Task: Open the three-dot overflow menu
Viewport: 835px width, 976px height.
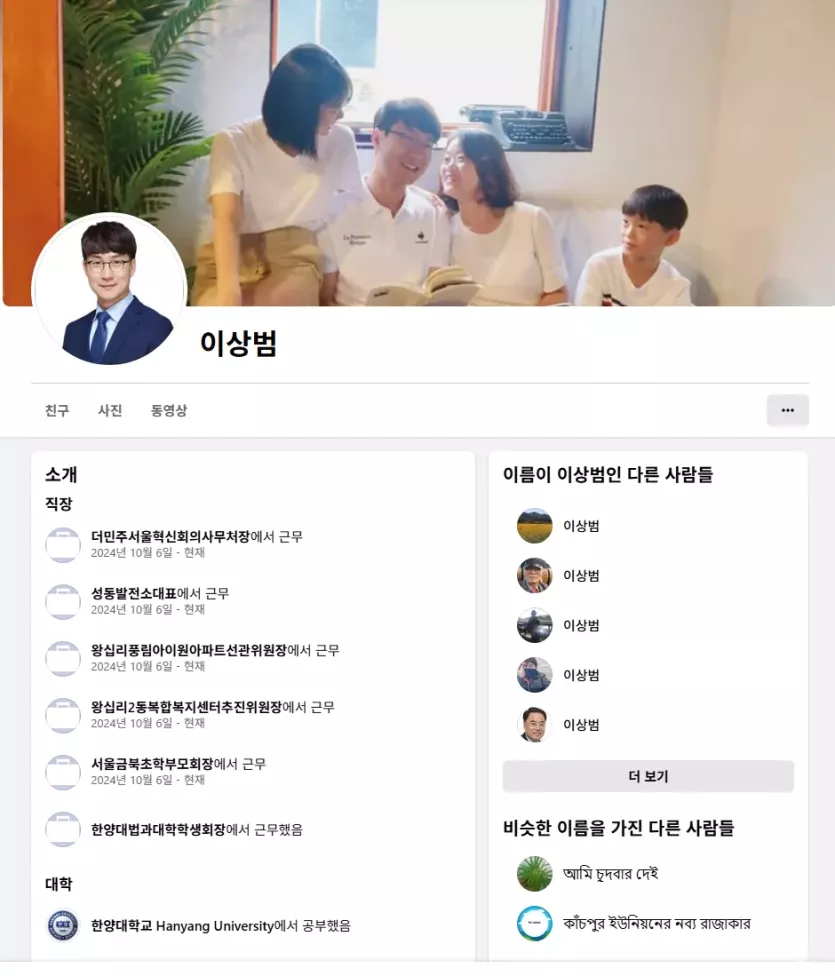Action: click(787, 410)
